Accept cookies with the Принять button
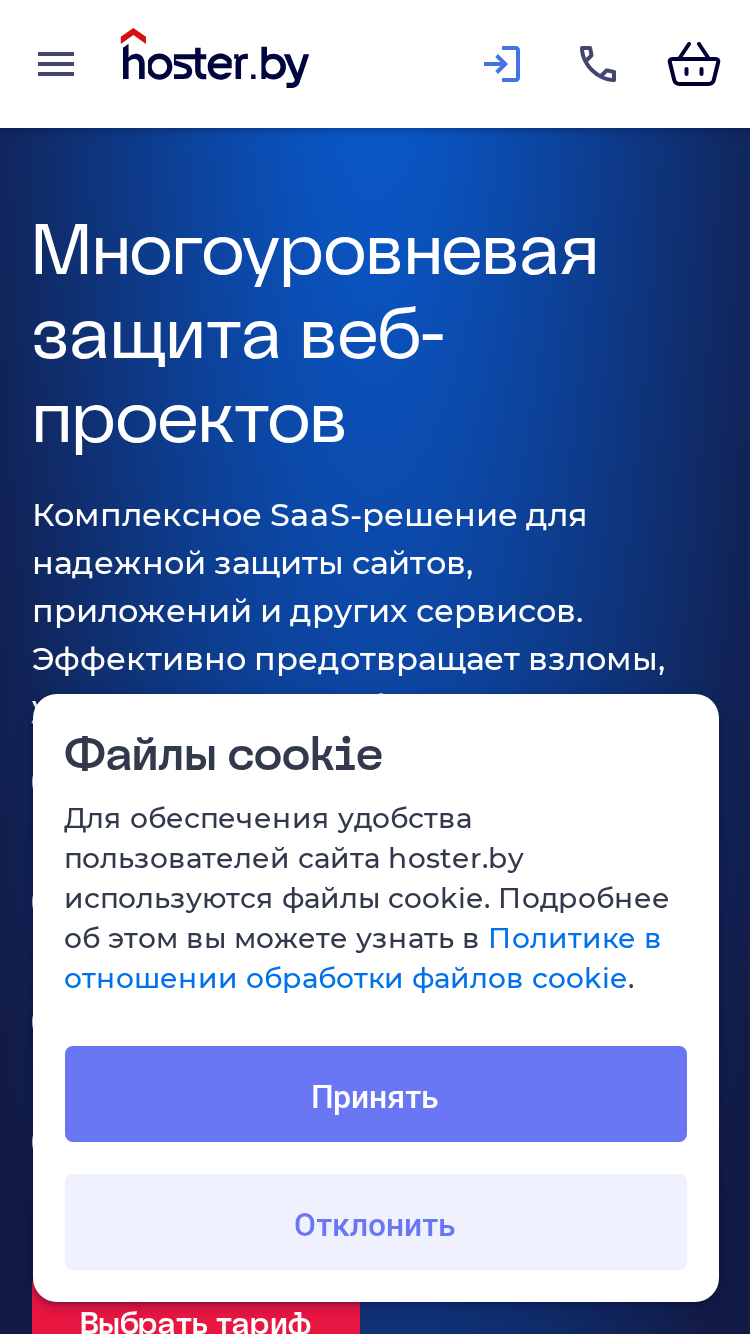 point(376,1094)
